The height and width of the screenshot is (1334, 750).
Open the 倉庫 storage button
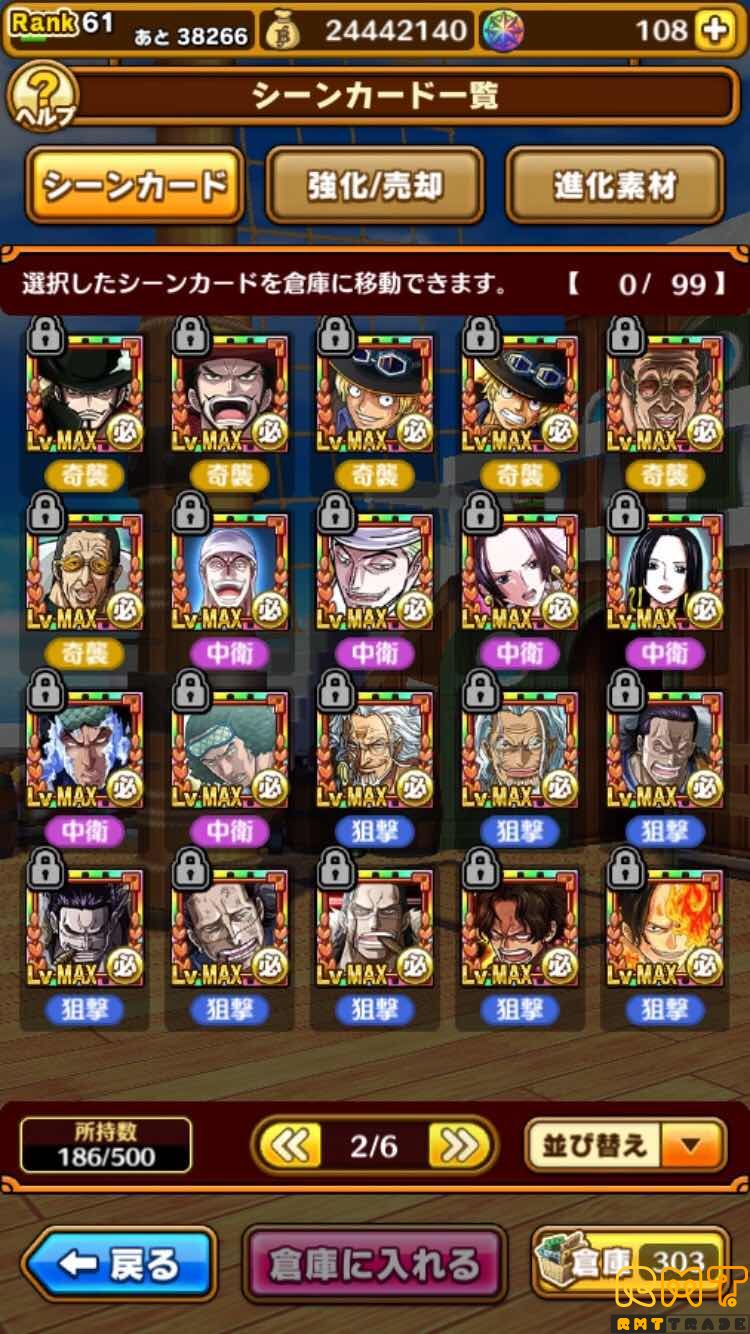coord(630,1263)
